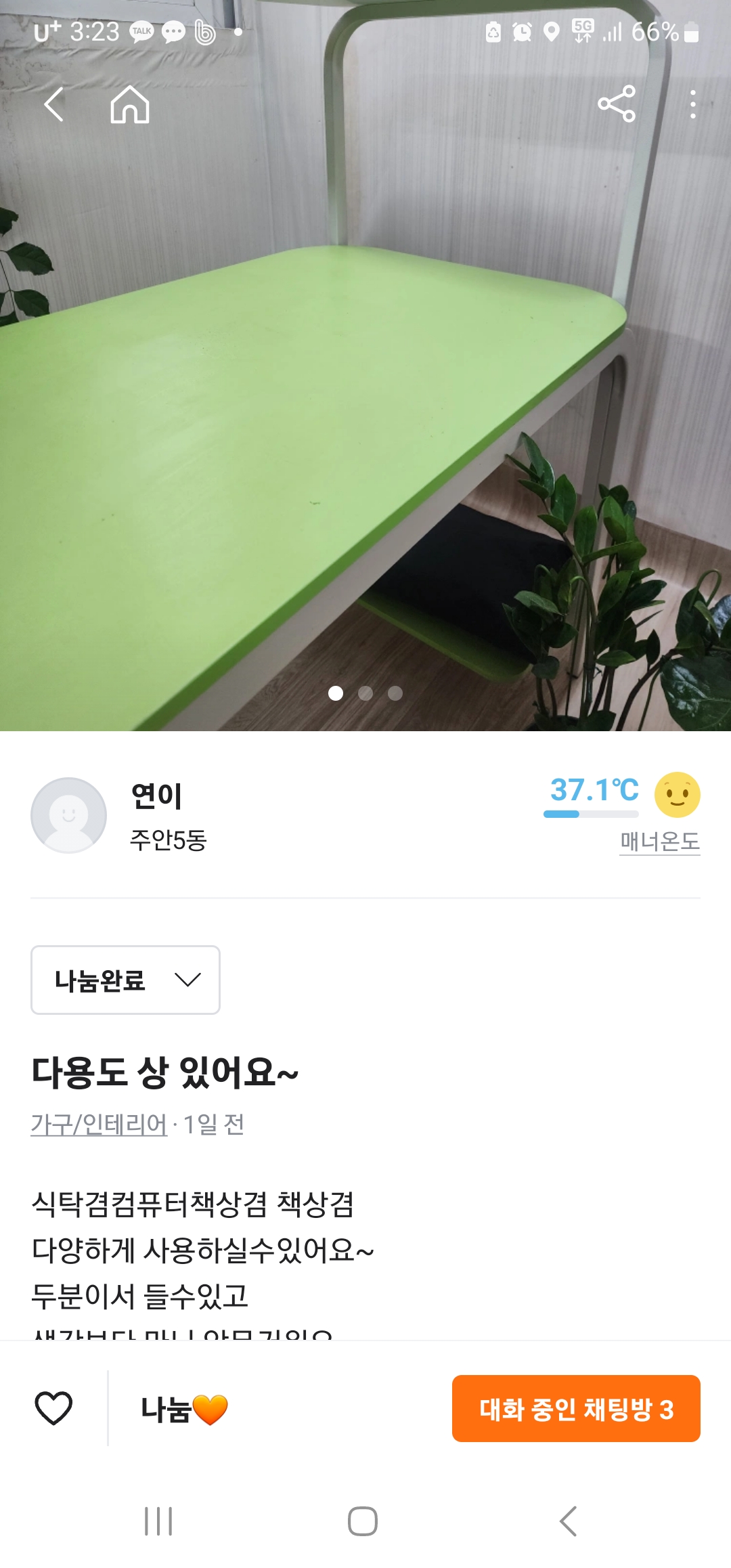The width and height of the screenshot is (731, 1568).
Task: Open the 매너온도 link
Action: [659, 842]
